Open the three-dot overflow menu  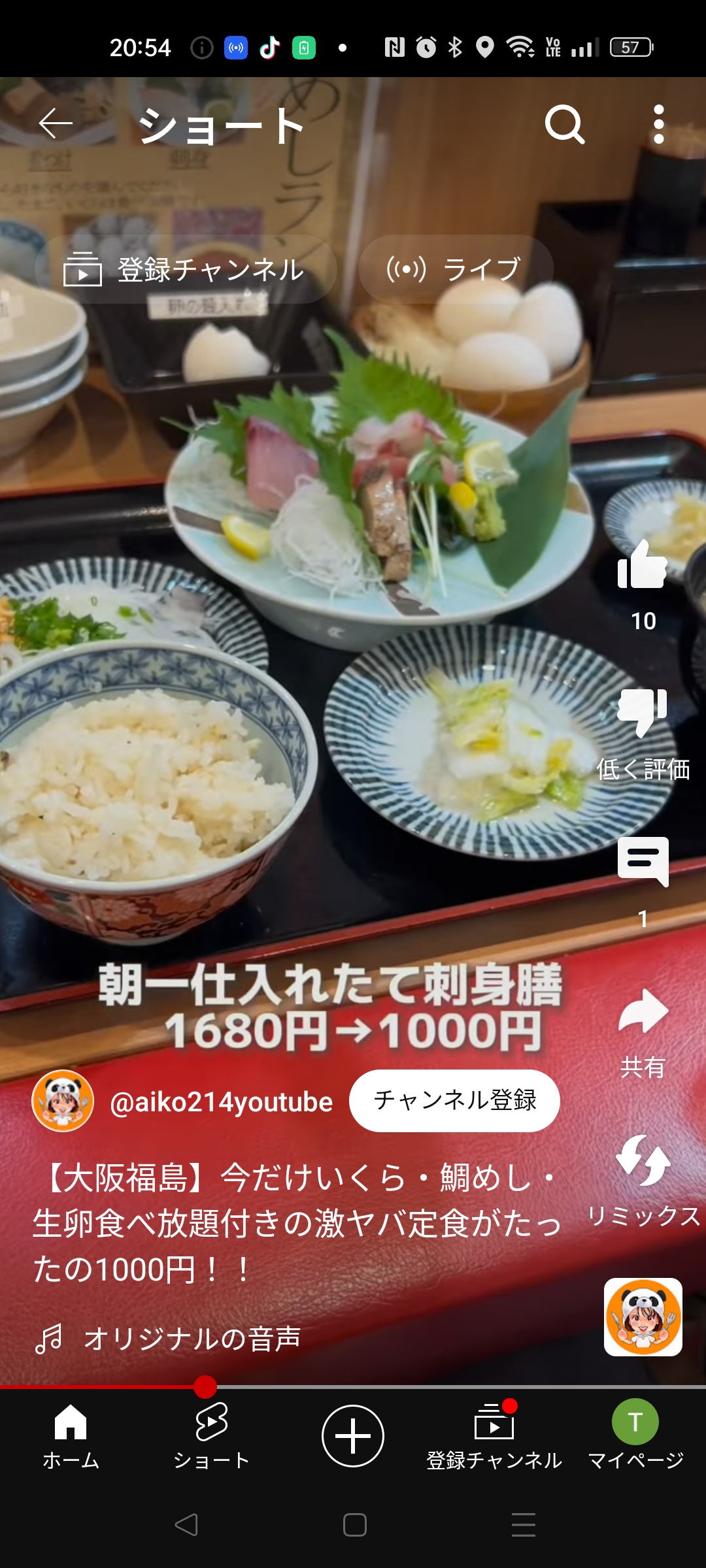click(659, 124)
